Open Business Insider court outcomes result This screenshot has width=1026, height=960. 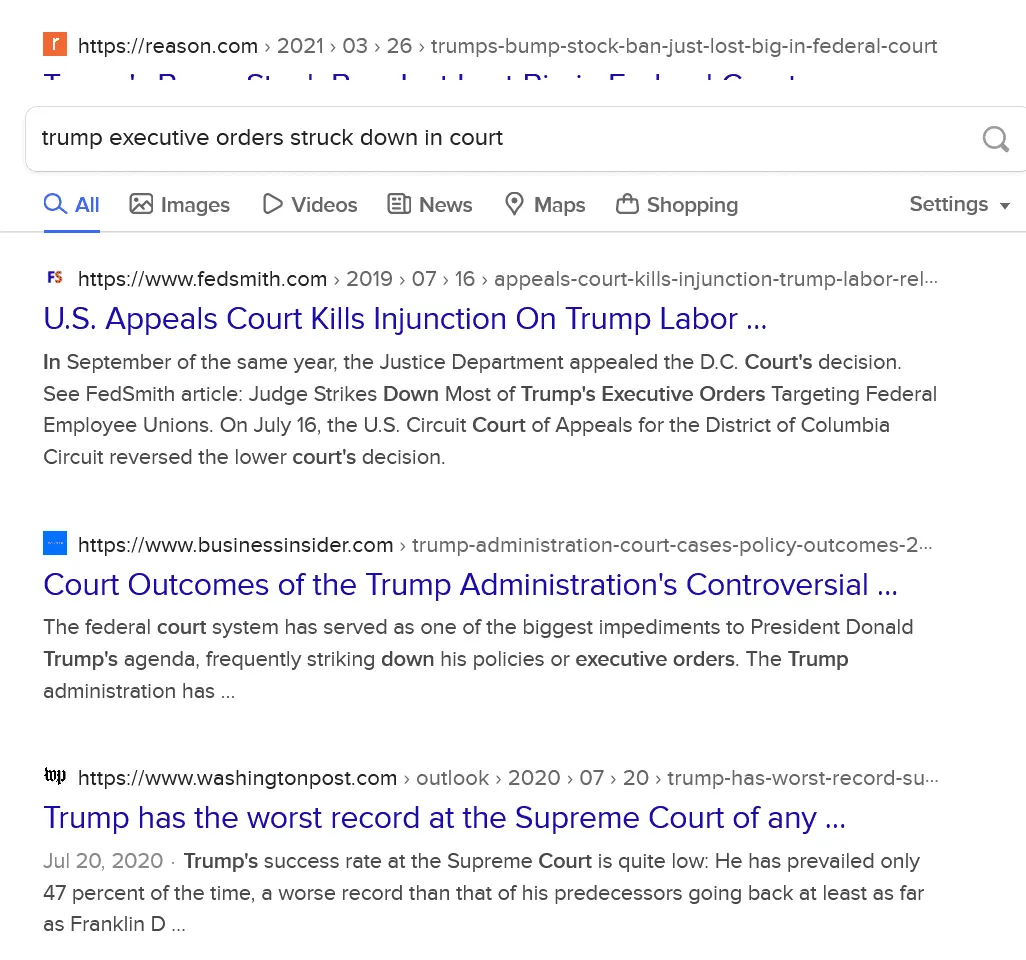pos(470,585)
